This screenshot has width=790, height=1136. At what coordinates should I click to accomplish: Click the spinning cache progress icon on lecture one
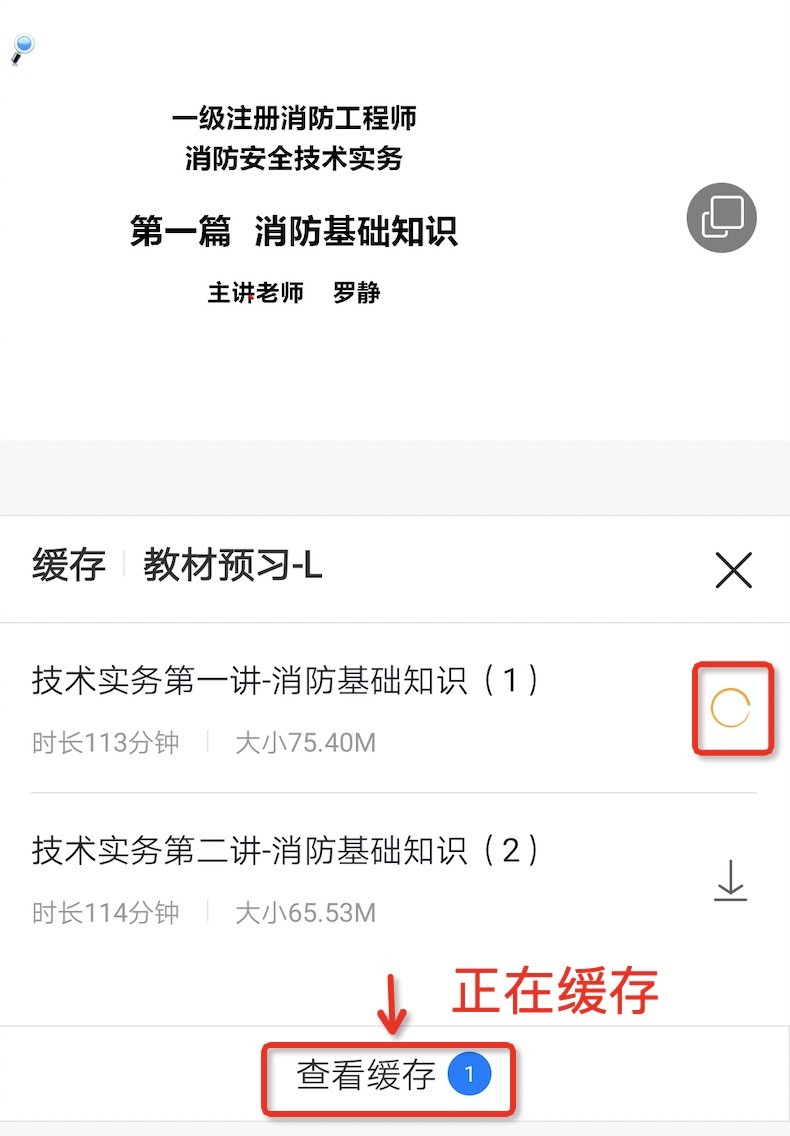click(731, 707)
